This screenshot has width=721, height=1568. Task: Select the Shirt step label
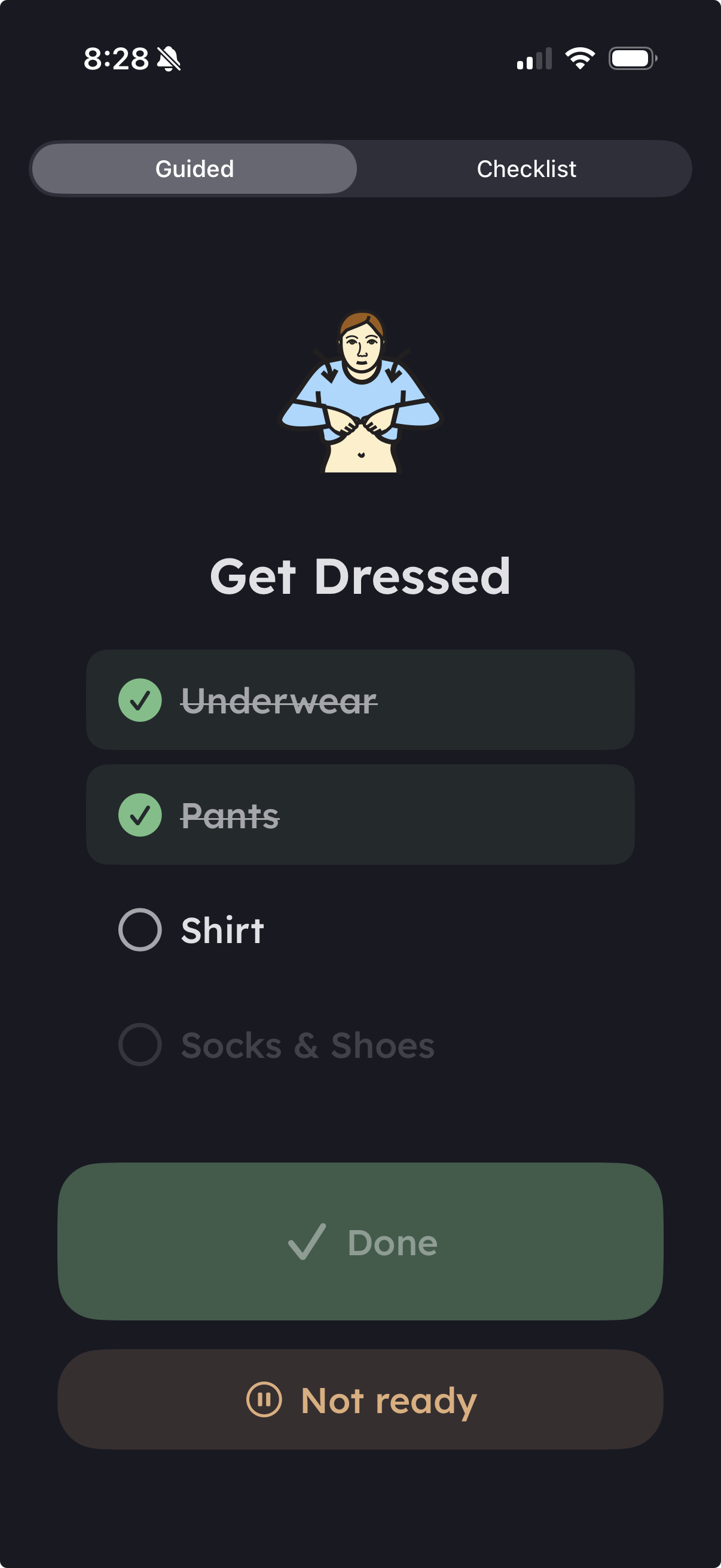(221, 929)
